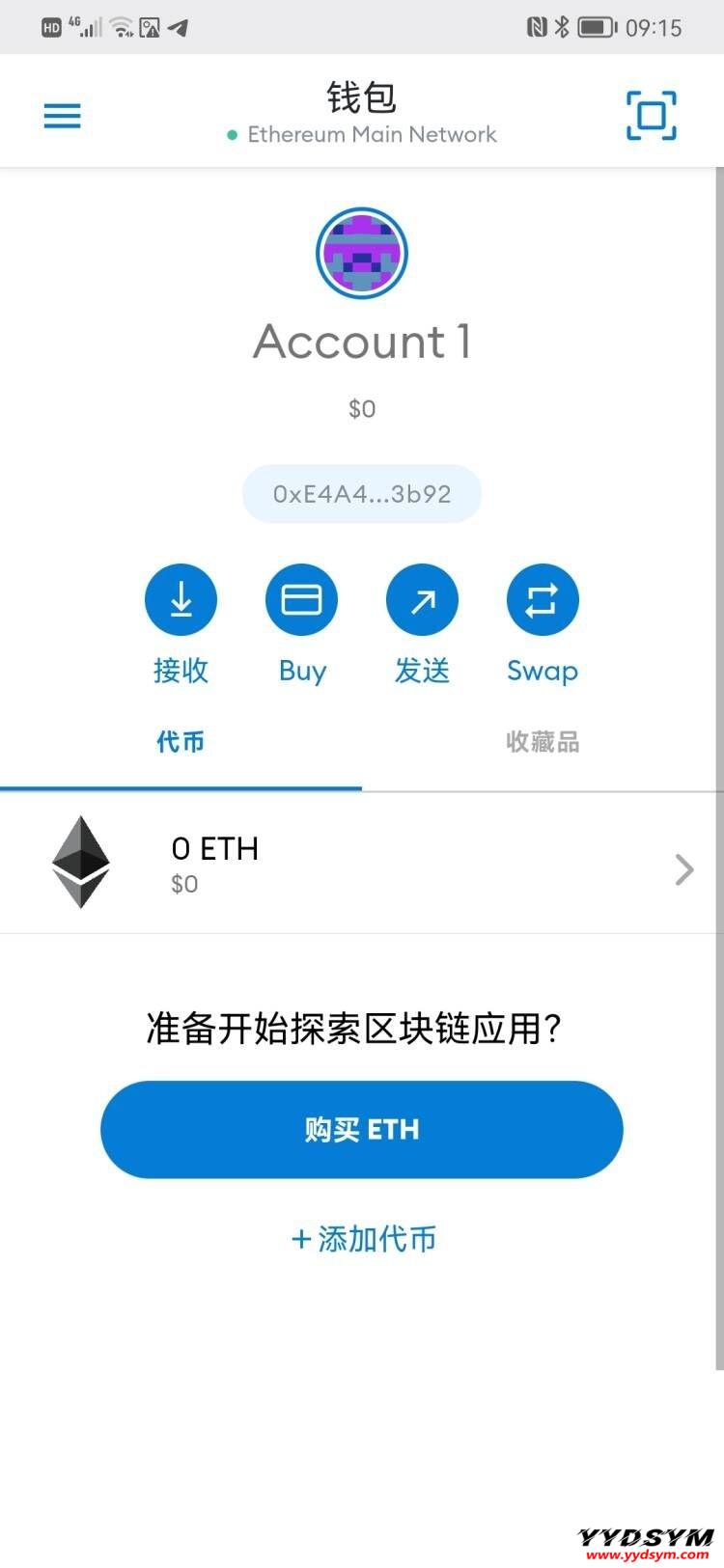Tap the 发送 send button
Image resolution: width=724 pixels, height=1568 pixels.
422,600
